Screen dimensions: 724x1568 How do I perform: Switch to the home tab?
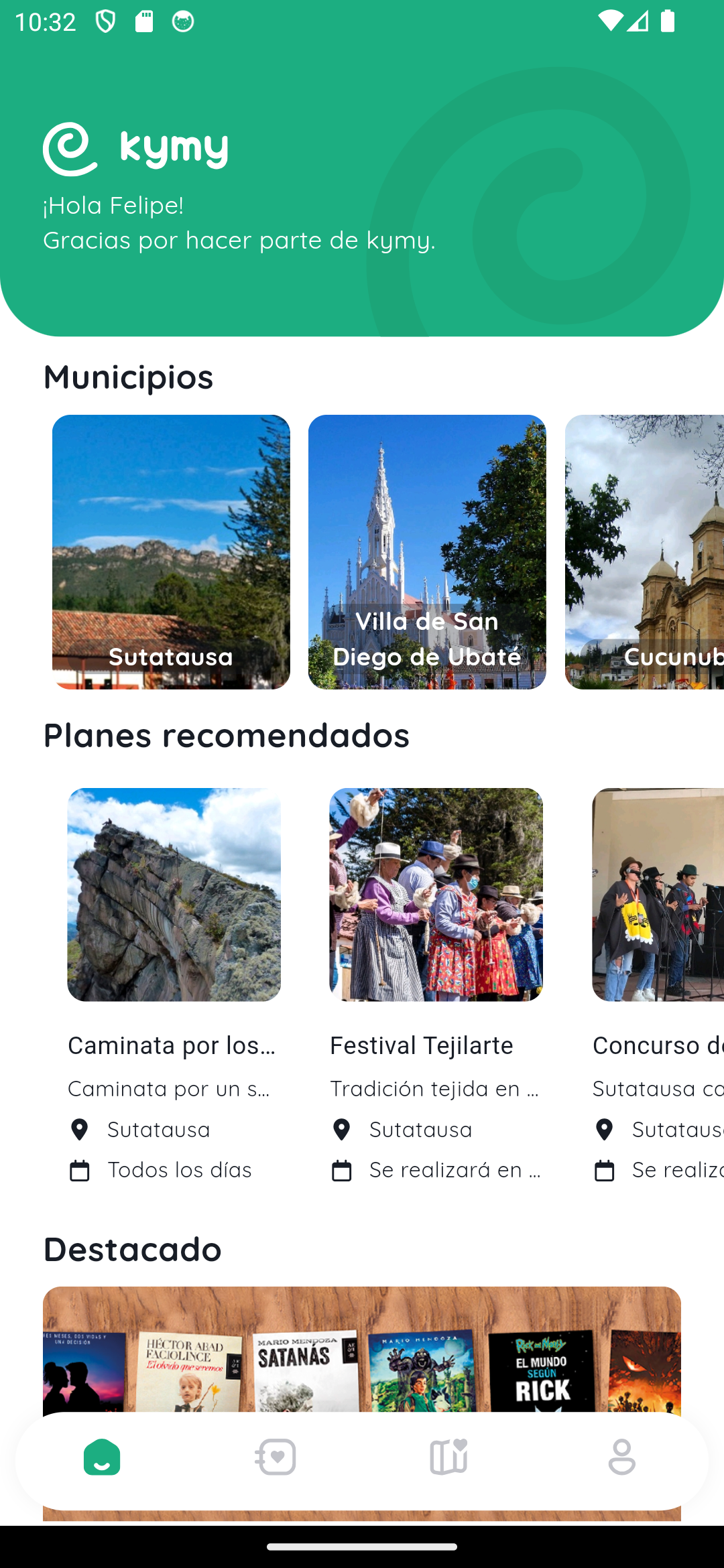(x=102, y=1457)
